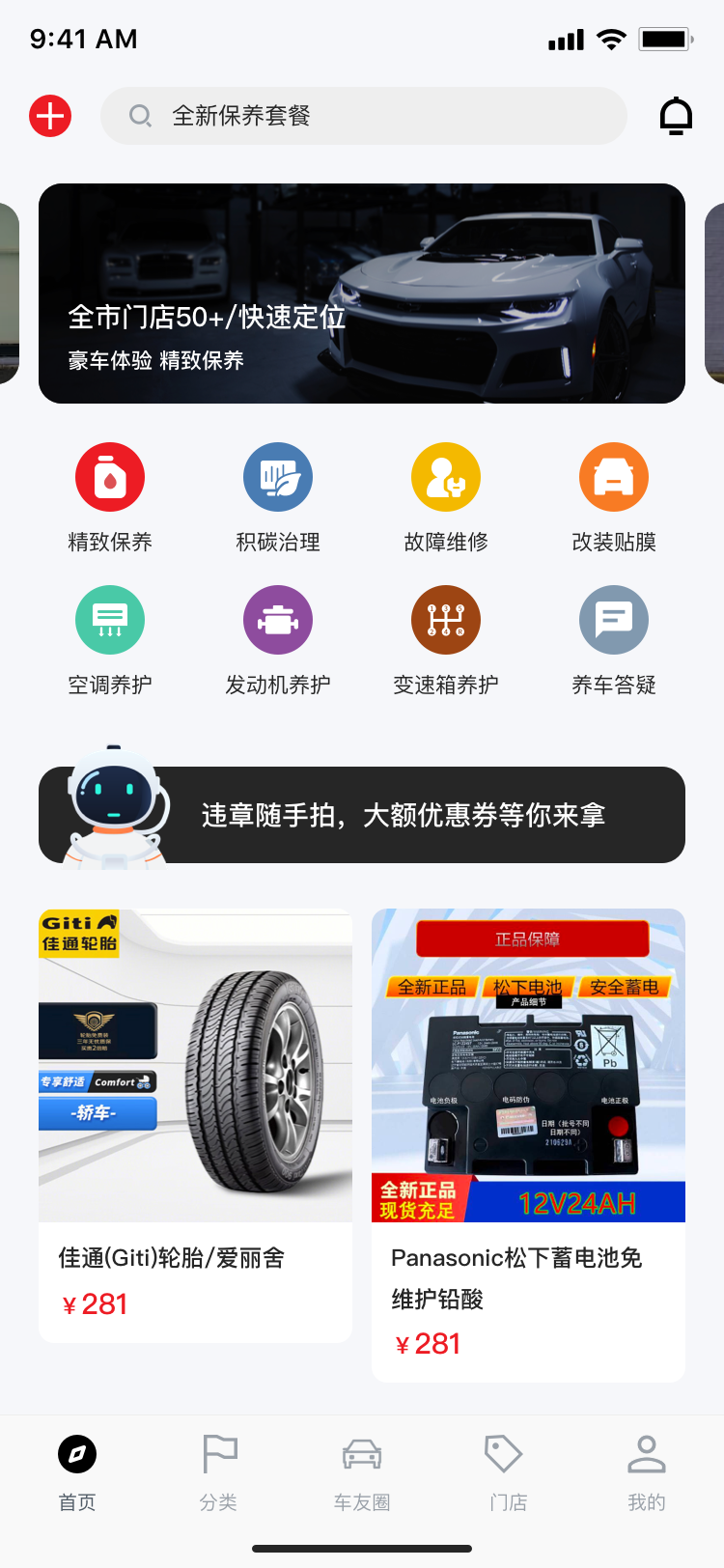The width and height of the screenshot is (724, 1568).
Task: View the 佳通(Giti)轮胎 product card
Action: [195, 1125]
